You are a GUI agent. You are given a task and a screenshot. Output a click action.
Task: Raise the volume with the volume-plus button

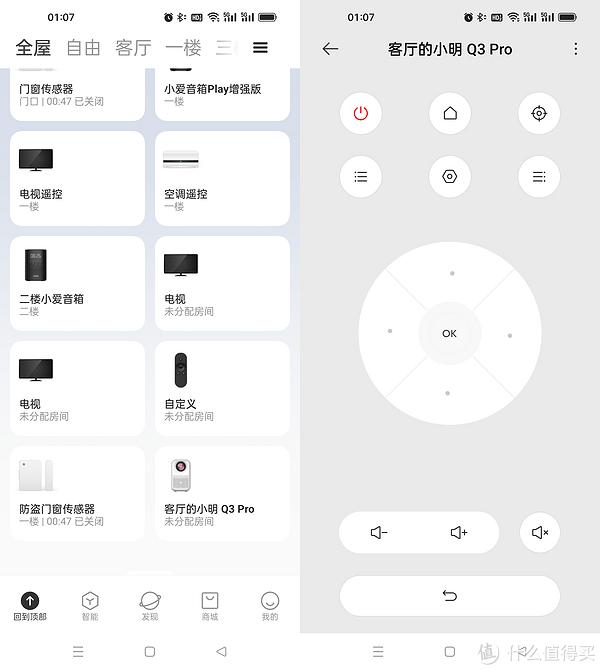click(459, 532)
